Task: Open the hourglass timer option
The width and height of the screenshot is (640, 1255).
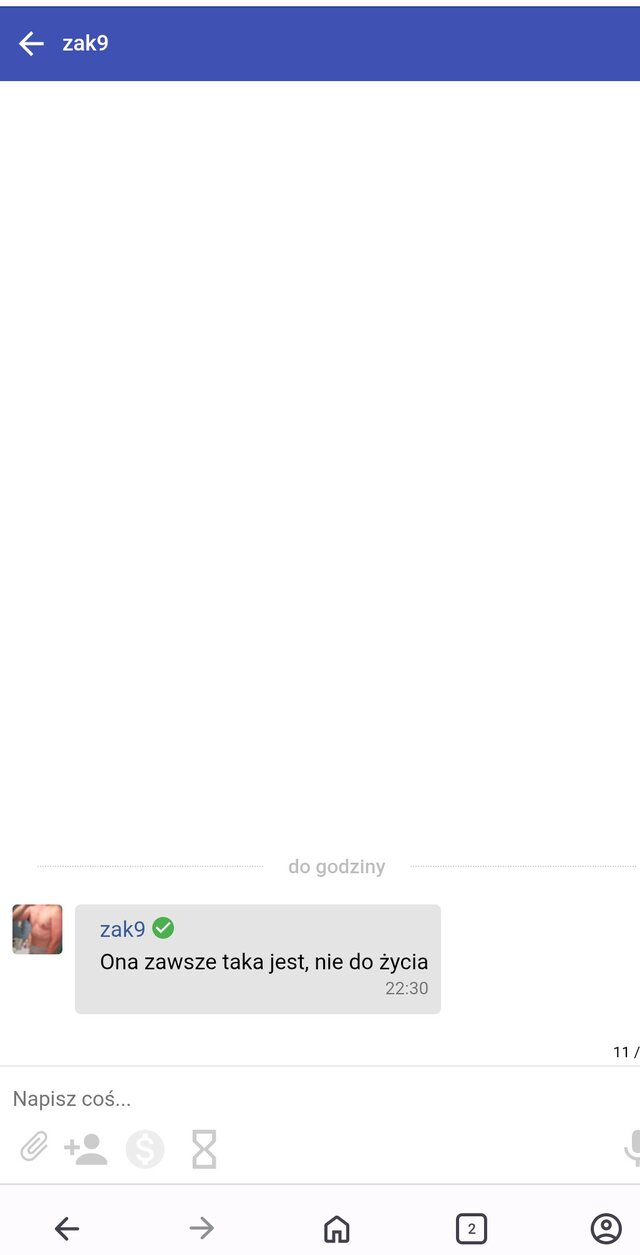Action: click(204, 1149)
